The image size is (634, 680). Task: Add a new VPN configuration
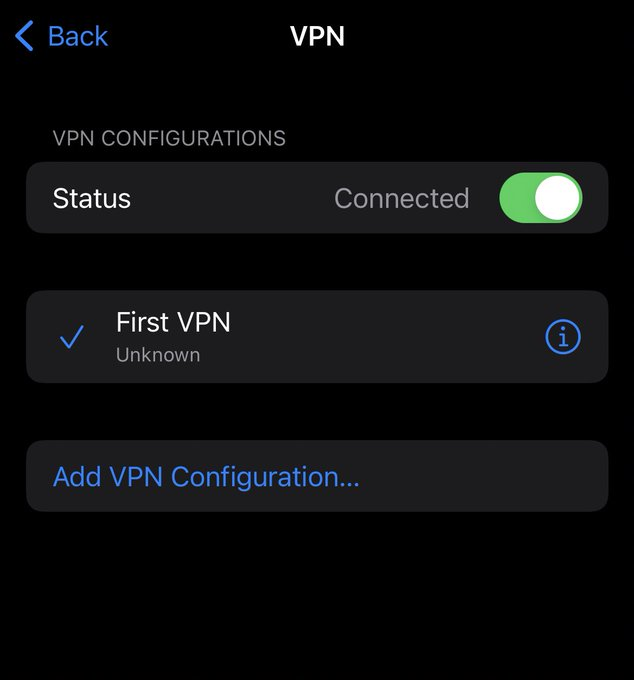(x=206, y=477)
